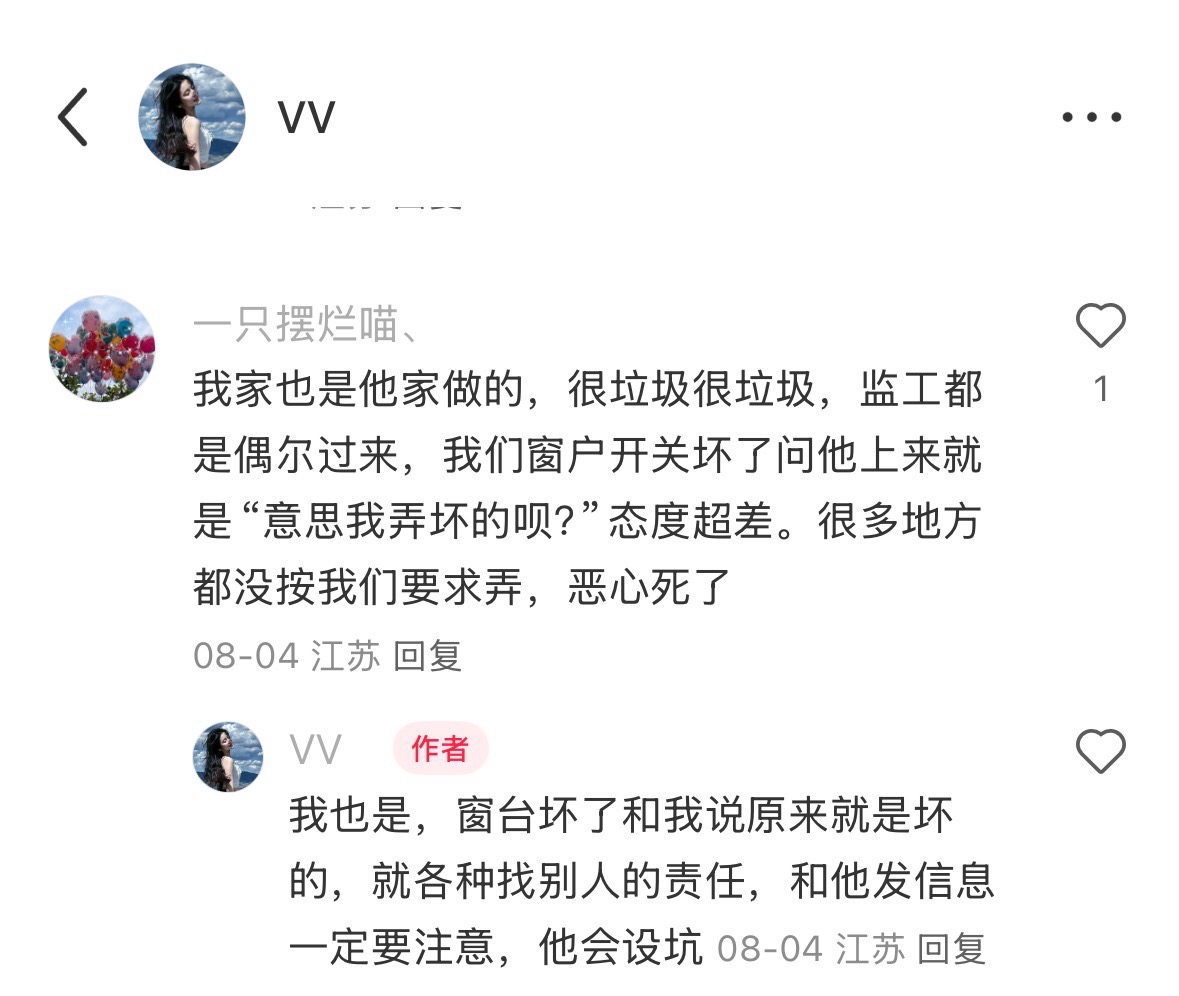This screenshot has width=1179, height=996.
Task: Open 一只摆烂喵、's balloon avatar
Action: click(102, 349)
